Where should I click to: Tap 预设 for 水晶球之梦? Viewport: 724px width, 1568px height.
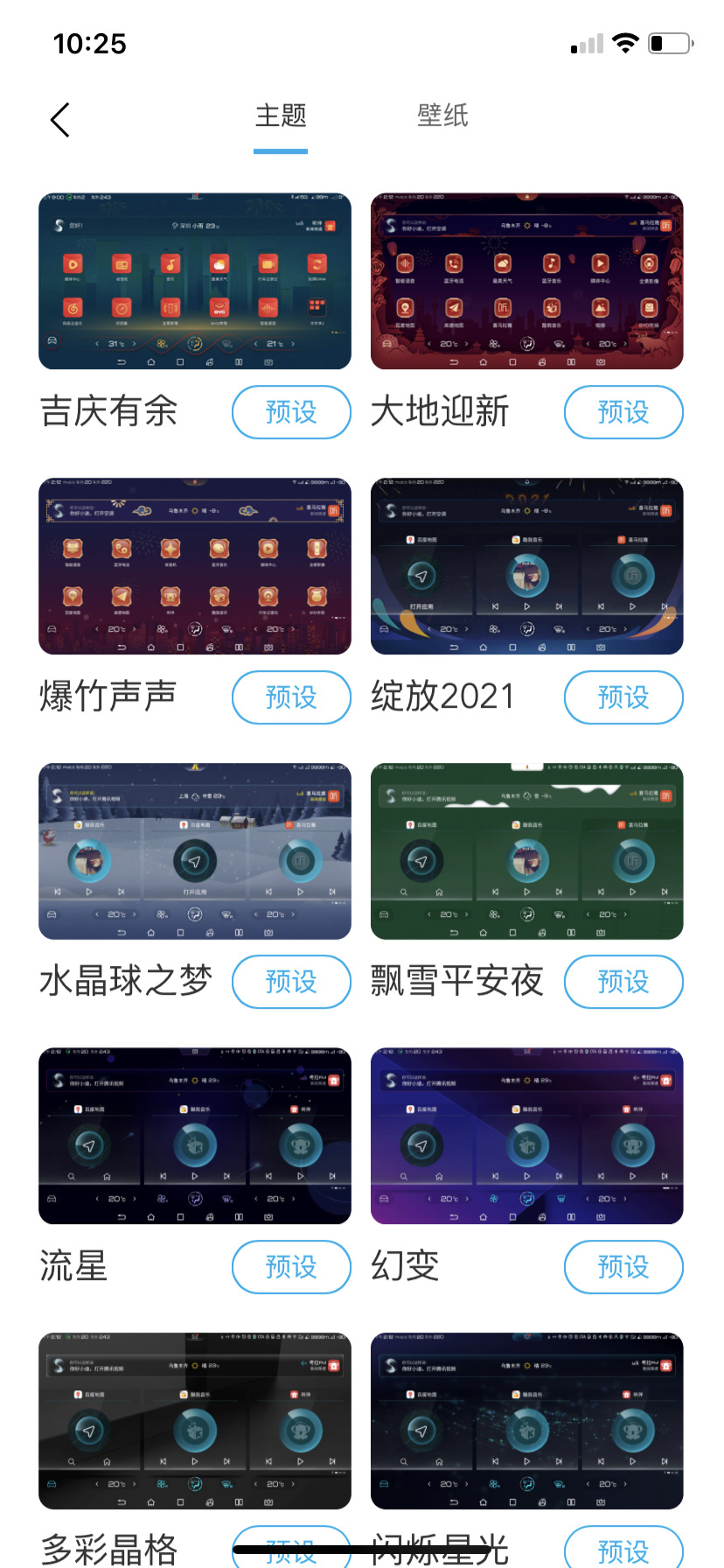click(291, 982)
